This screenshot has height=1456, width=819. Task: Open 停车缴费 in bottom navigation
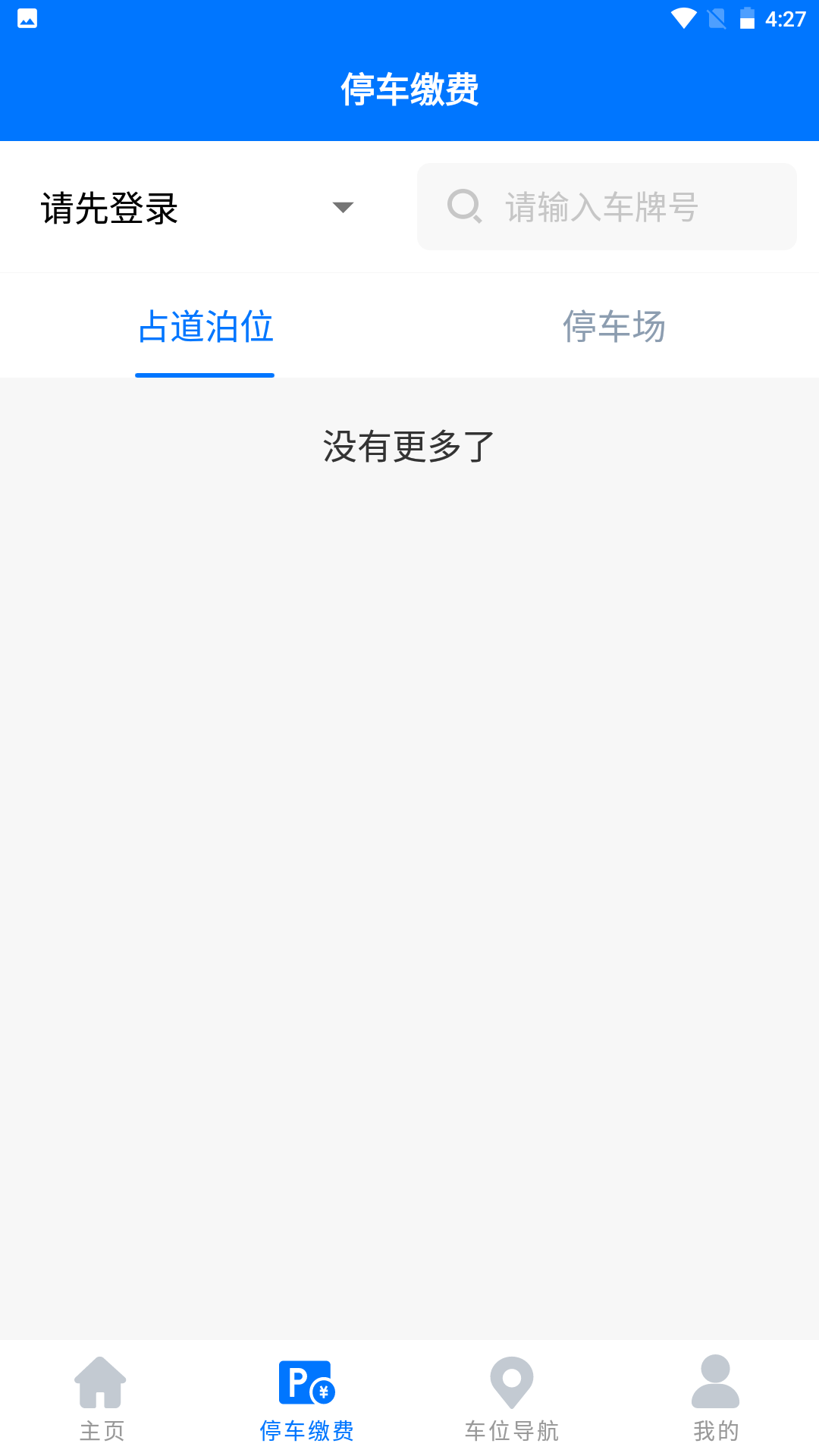point(306,1398)
